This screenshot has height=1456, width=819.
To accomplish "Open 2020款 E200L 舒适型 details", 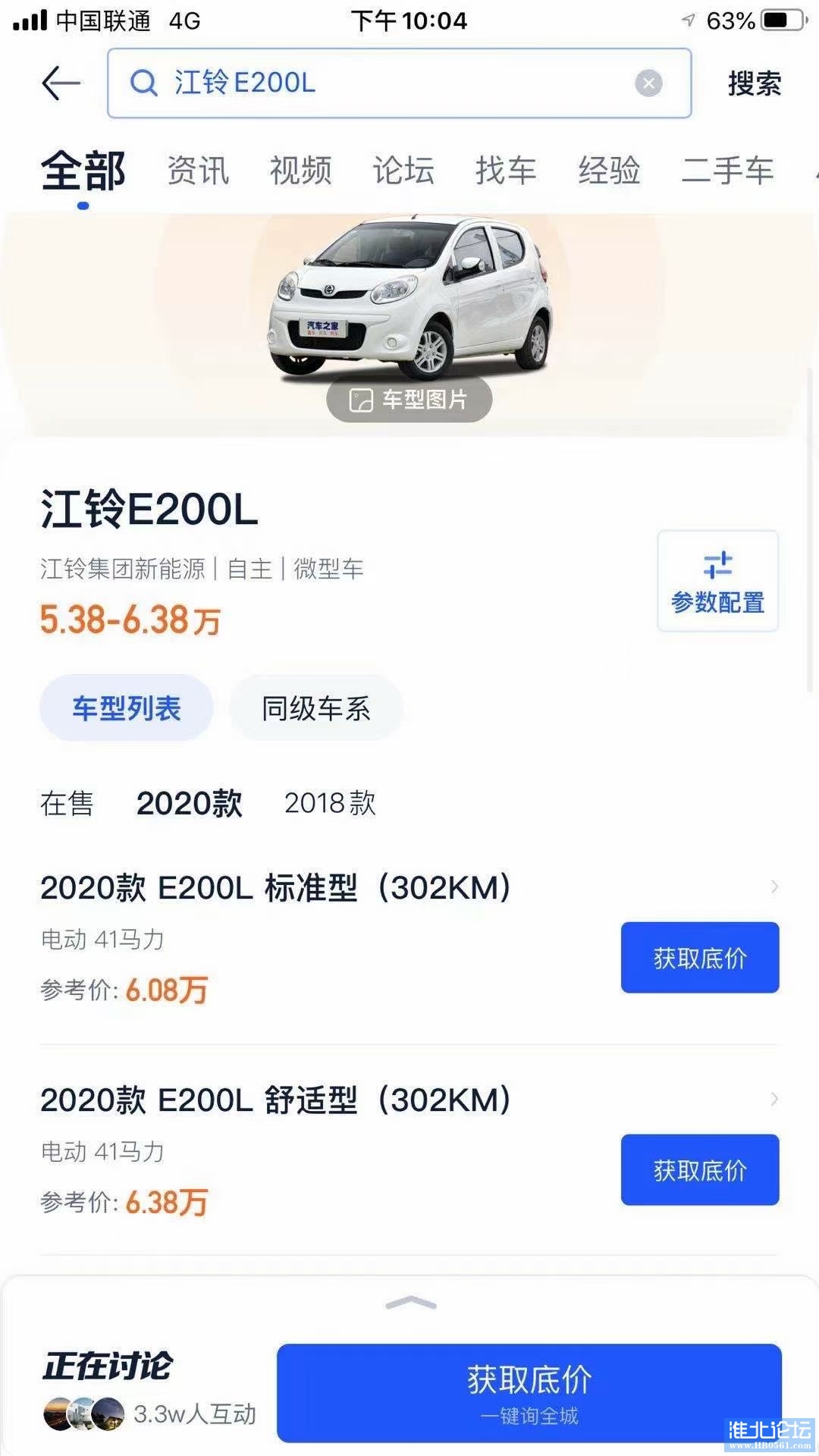I will 275,1100.
